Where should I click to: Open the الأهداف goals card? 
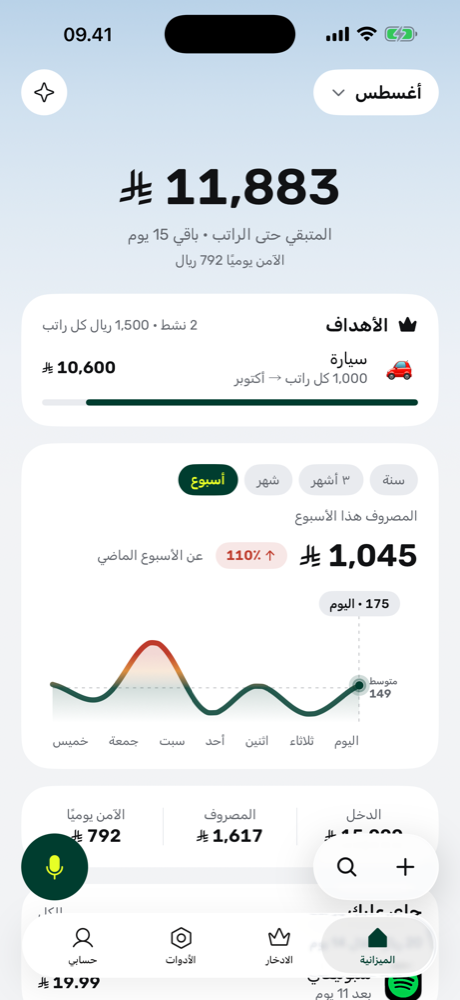click(x=230, y=360)
